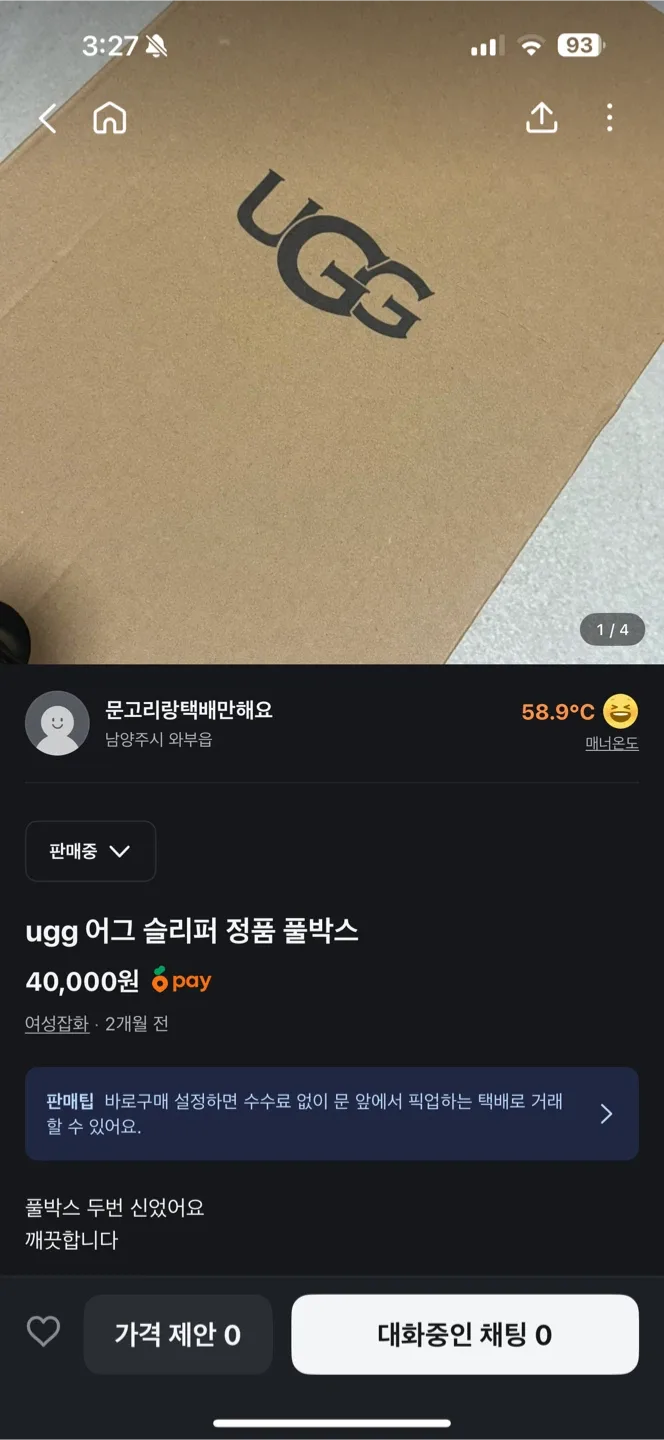This screenshot has height=1440, width=664.
Task: Open the 여성잡화 category link
Action: (57, 1024)
